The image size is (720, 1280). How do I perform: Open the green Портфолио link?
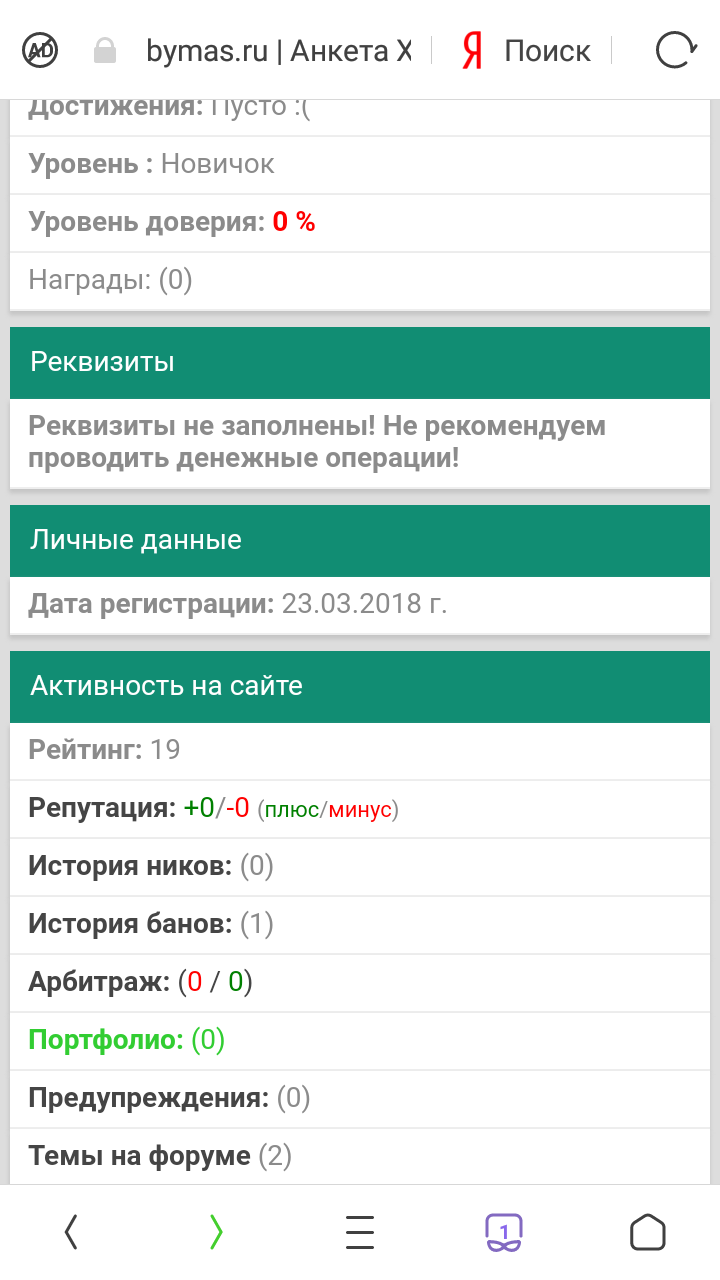pyautogui.click(x=127, y=1040)
